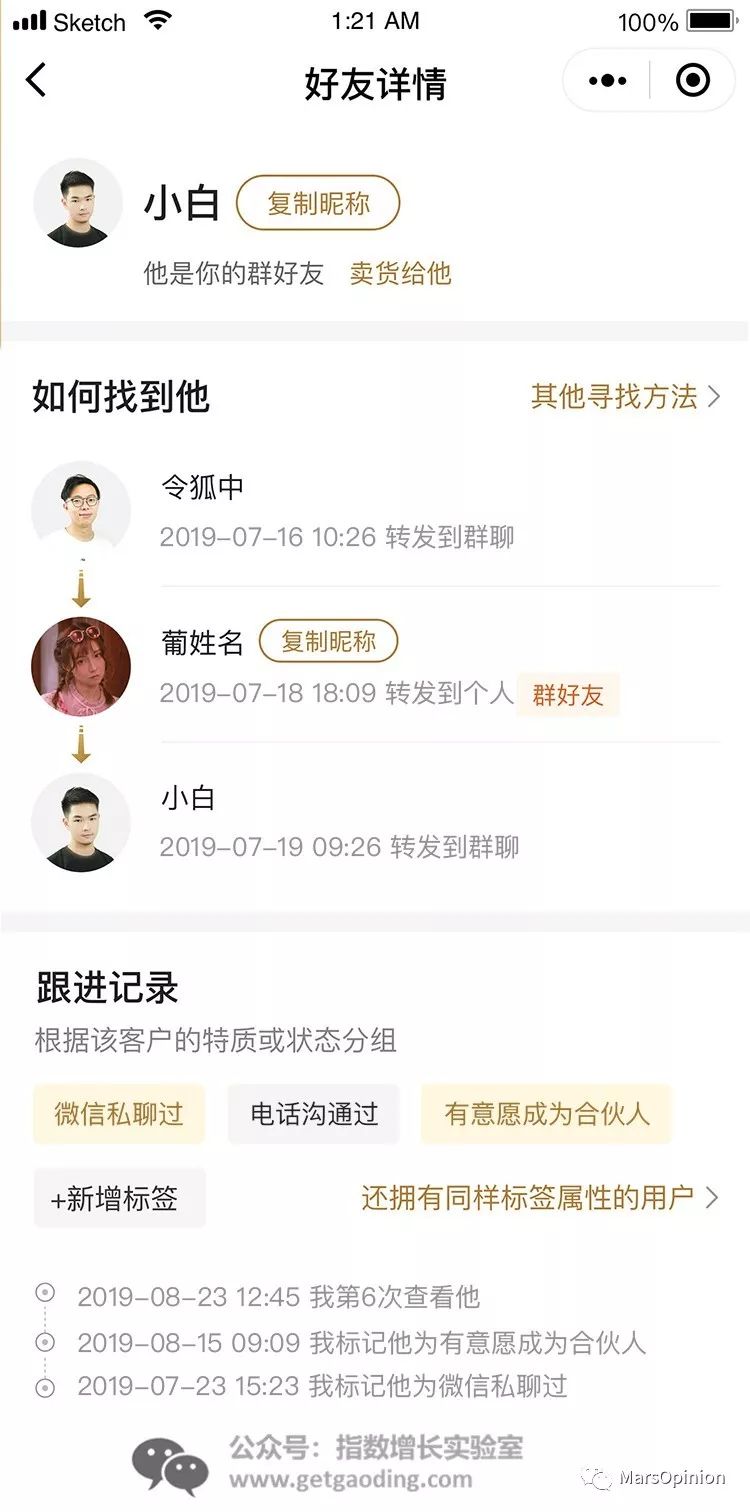View 还拥有同样标签属性的用户
The image size is (750, 1512).
click(x=540, y=1197)
